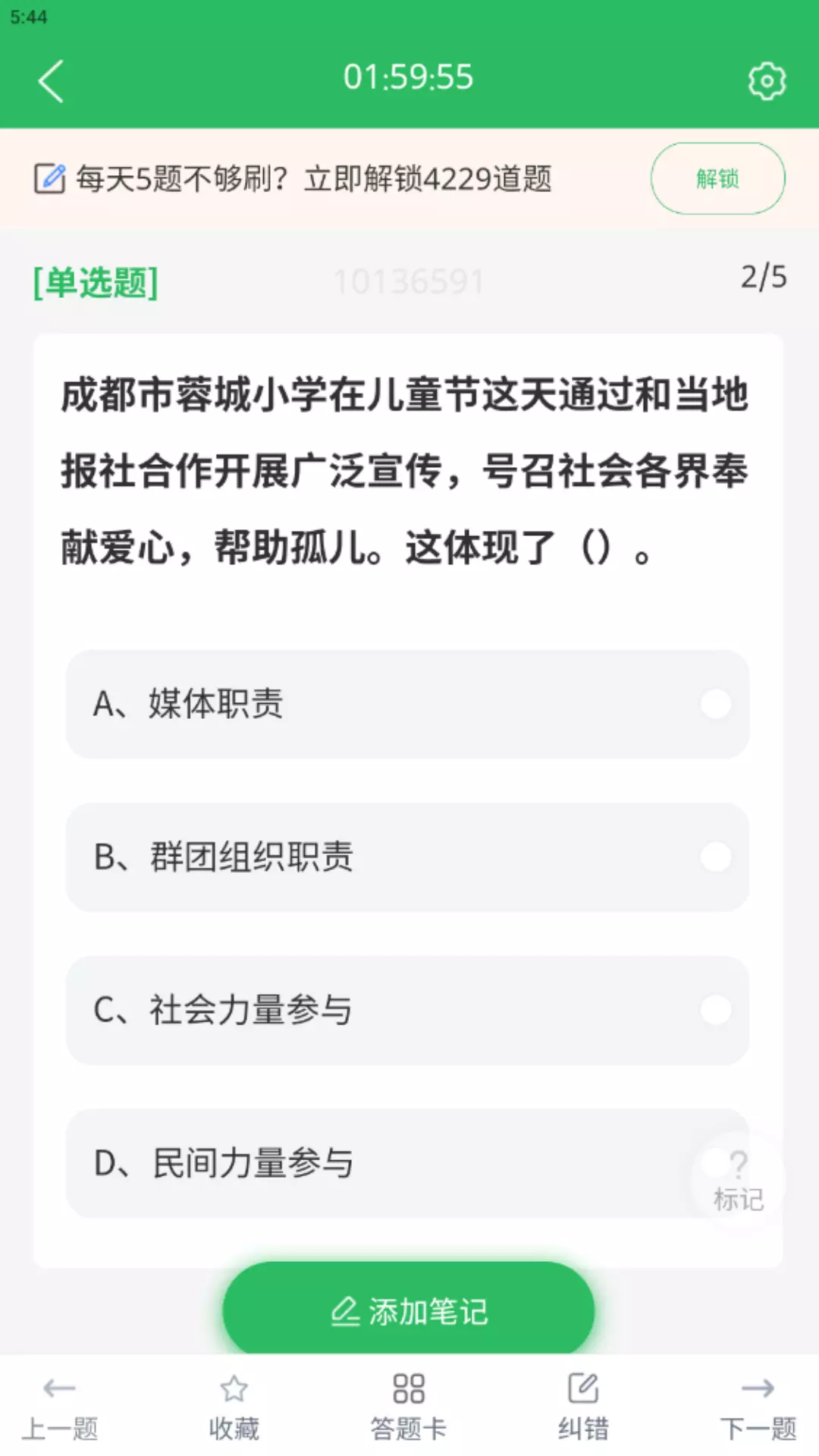Open the 答题卡 answer sheet
The width and height of the screenshot is (819, 1456).
coord(409,1407)
